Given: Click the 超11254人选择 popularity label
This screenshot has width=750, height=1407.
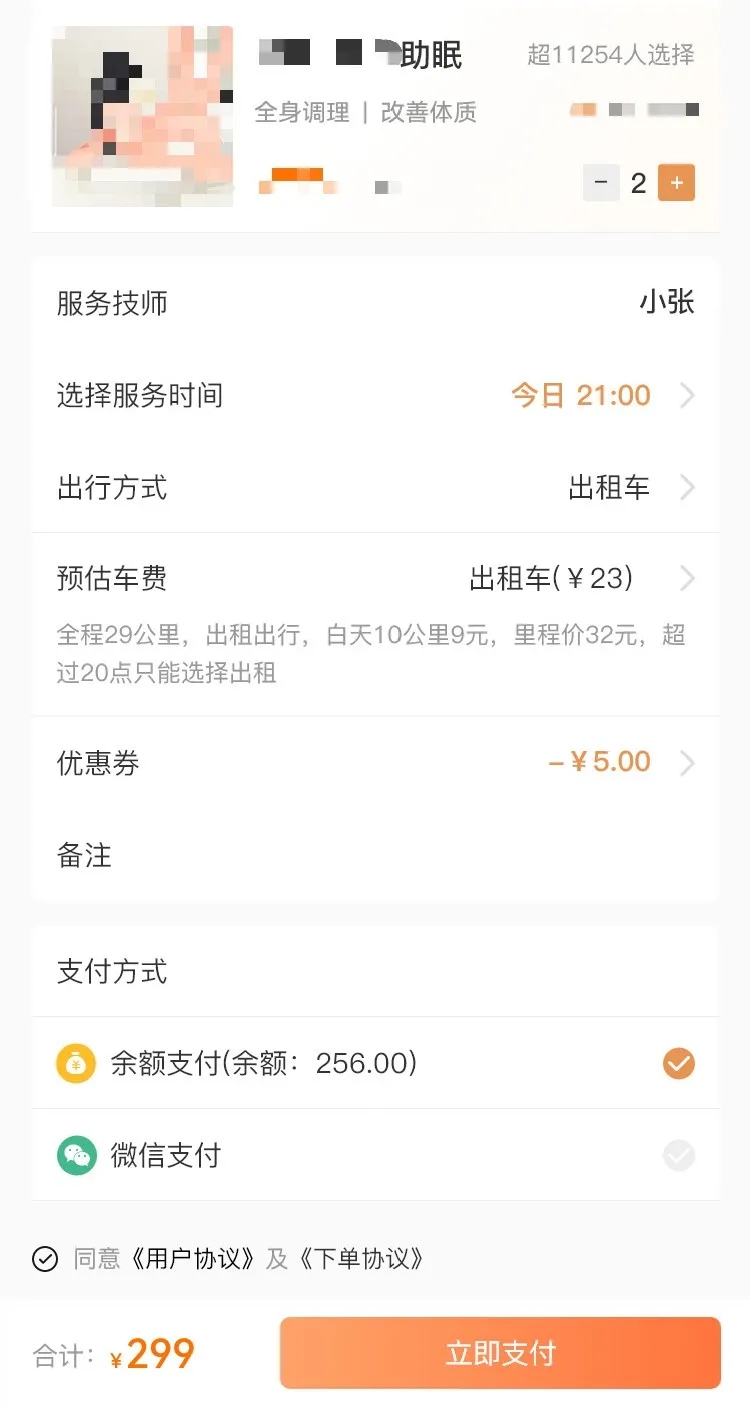Looking at the screenshot, I should pyautogui.click(x=610, y=55).
